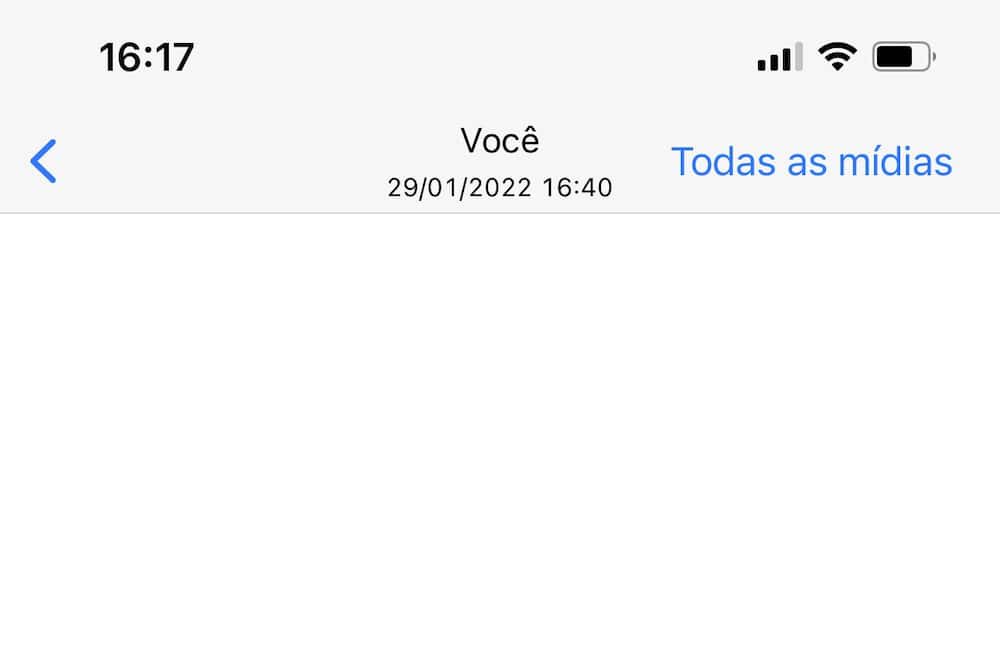Open Todas as mídias

tap(811, 161)
